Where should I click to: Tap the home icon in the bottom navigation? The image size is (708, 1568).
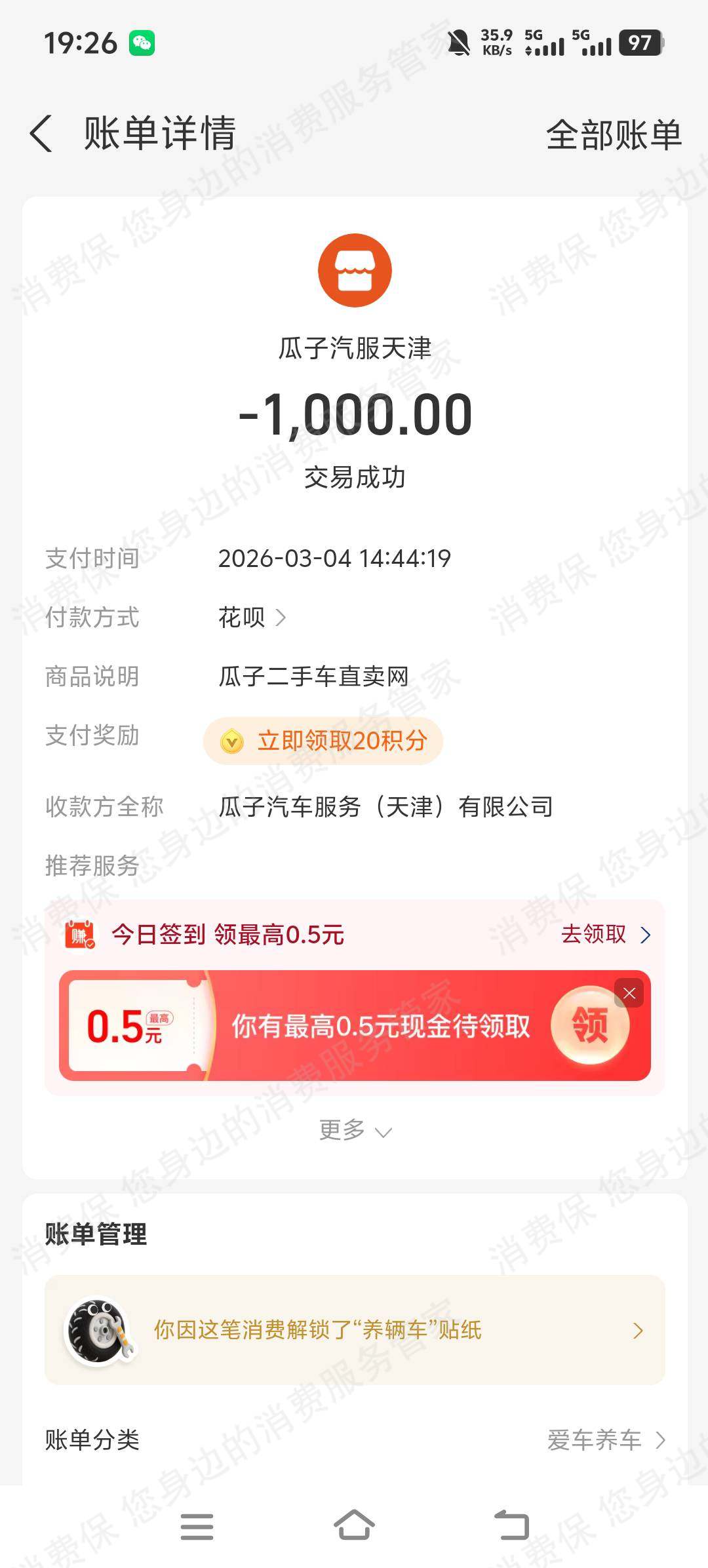pos(354,1525)
